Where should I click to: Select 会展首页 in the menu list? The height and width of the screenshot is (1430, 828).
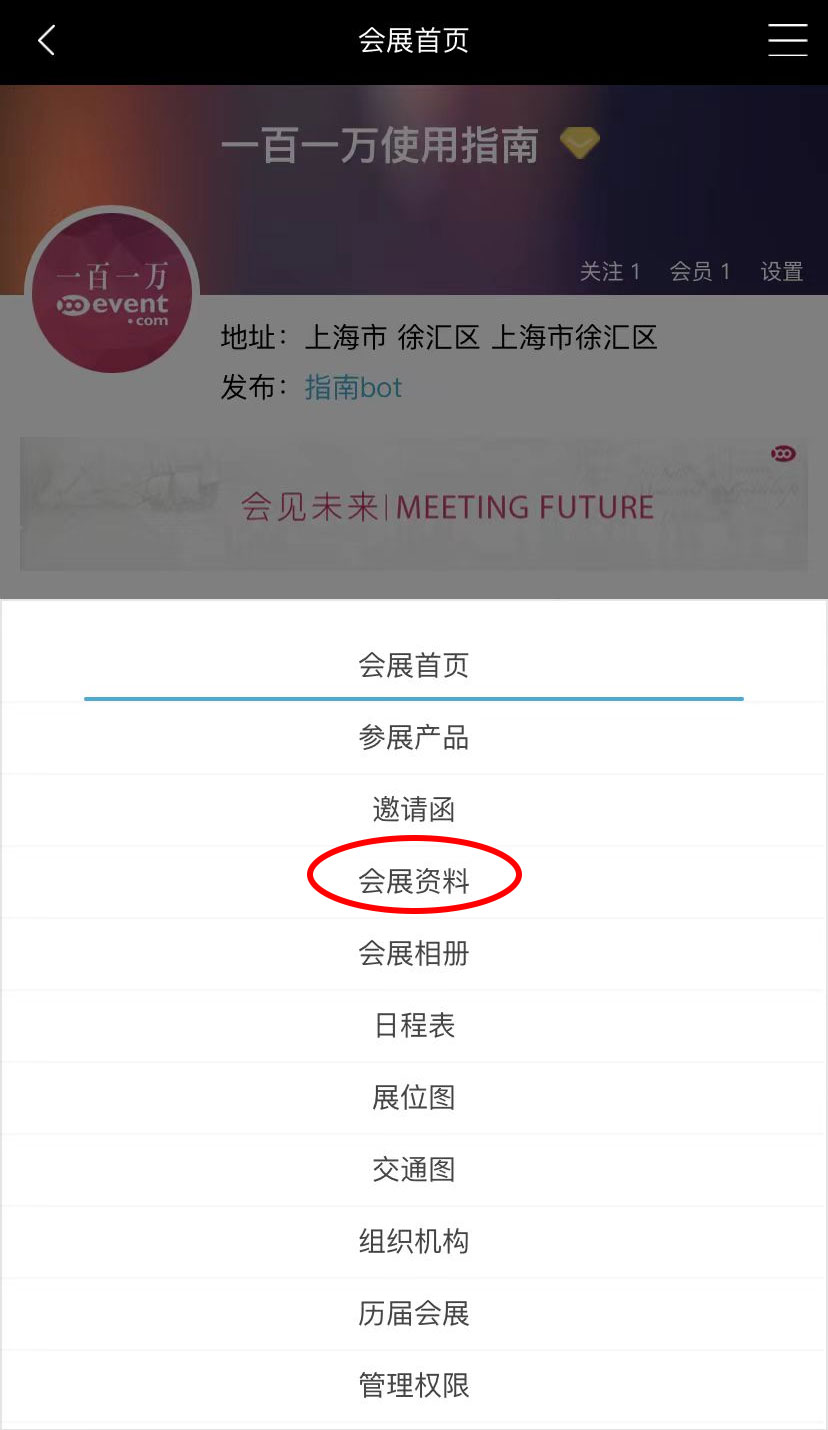point(414,665)
